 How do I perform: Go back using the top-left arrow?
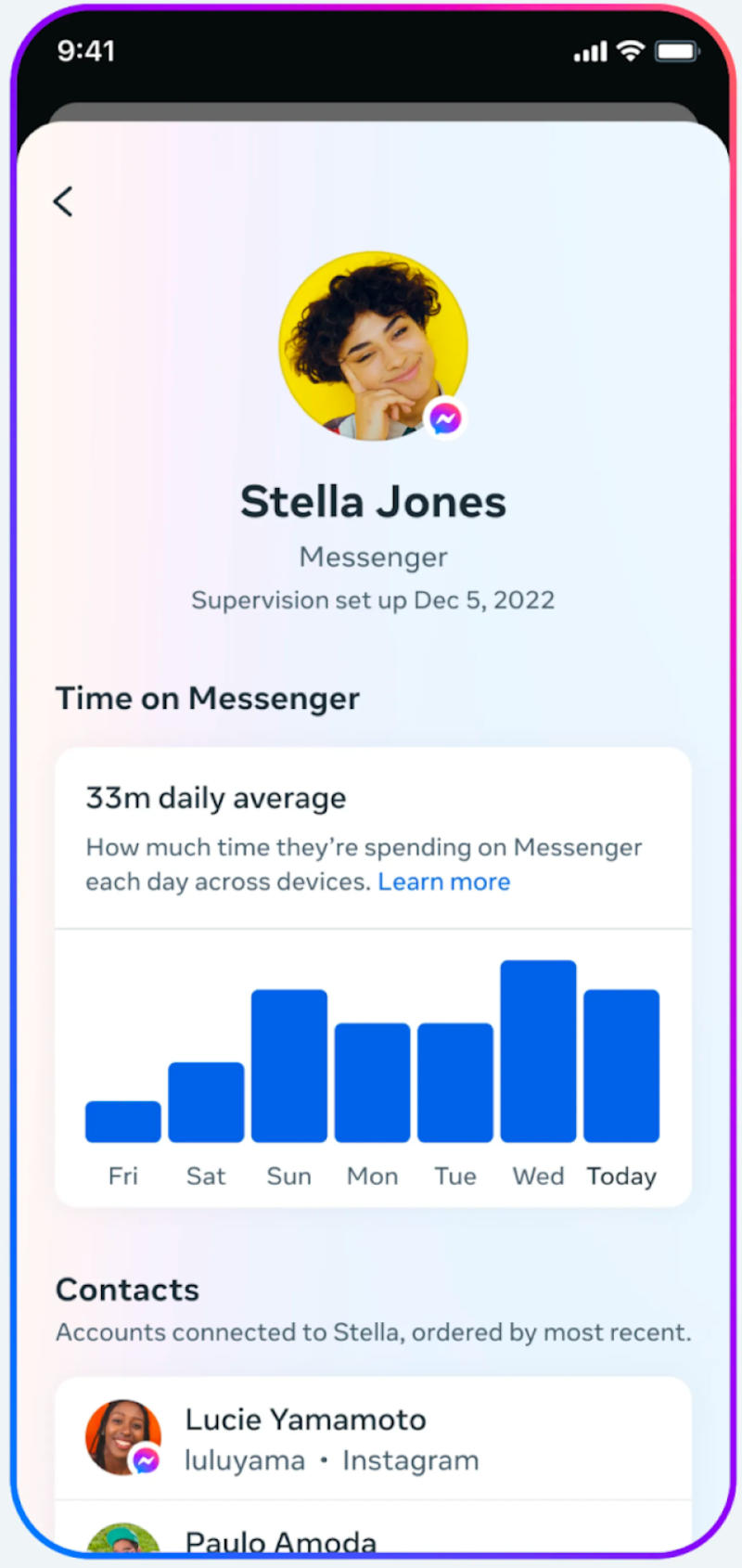tap(63, 201)
